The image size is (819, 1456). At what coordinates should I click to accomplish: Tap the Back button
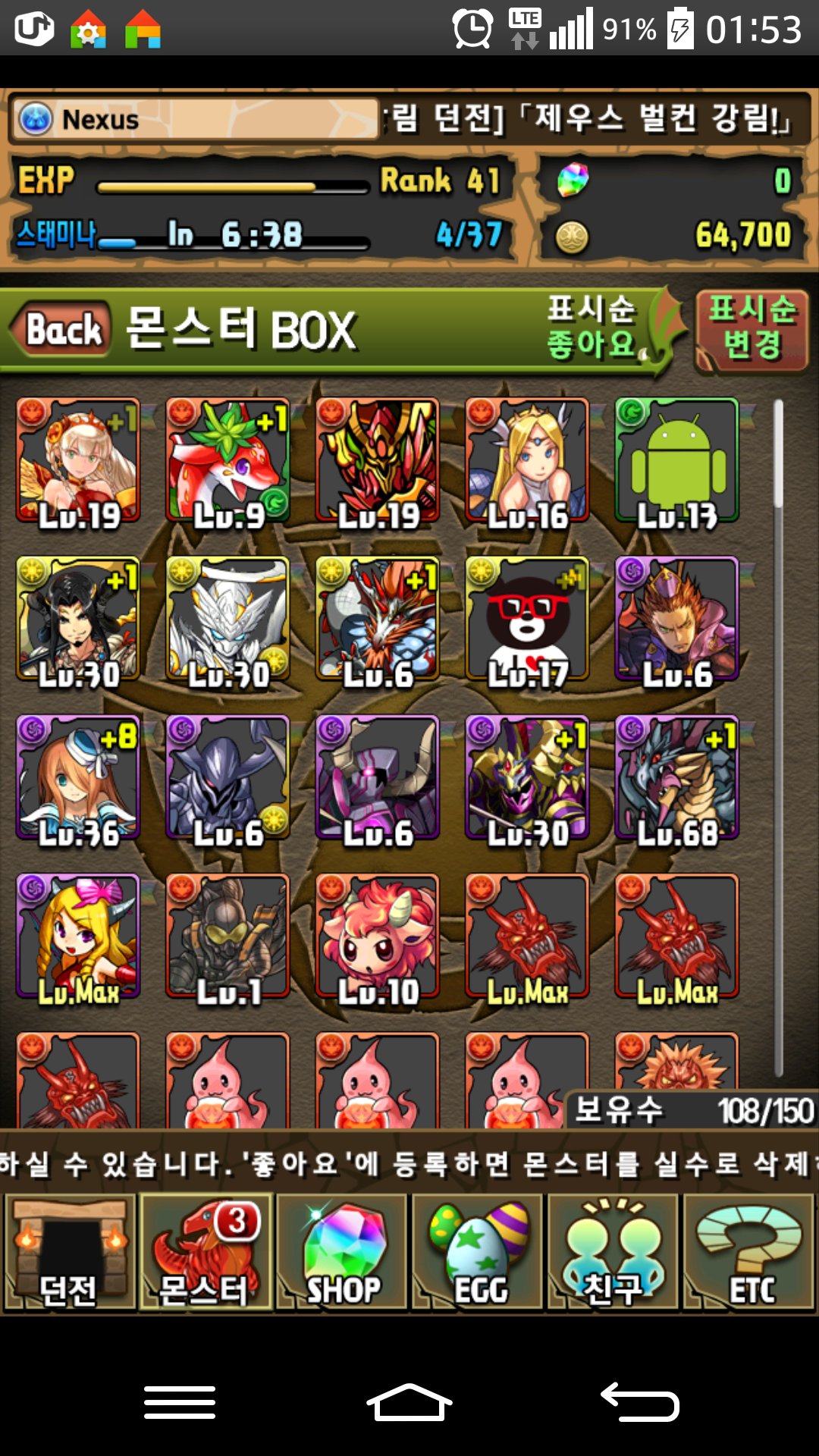(64, 331)
